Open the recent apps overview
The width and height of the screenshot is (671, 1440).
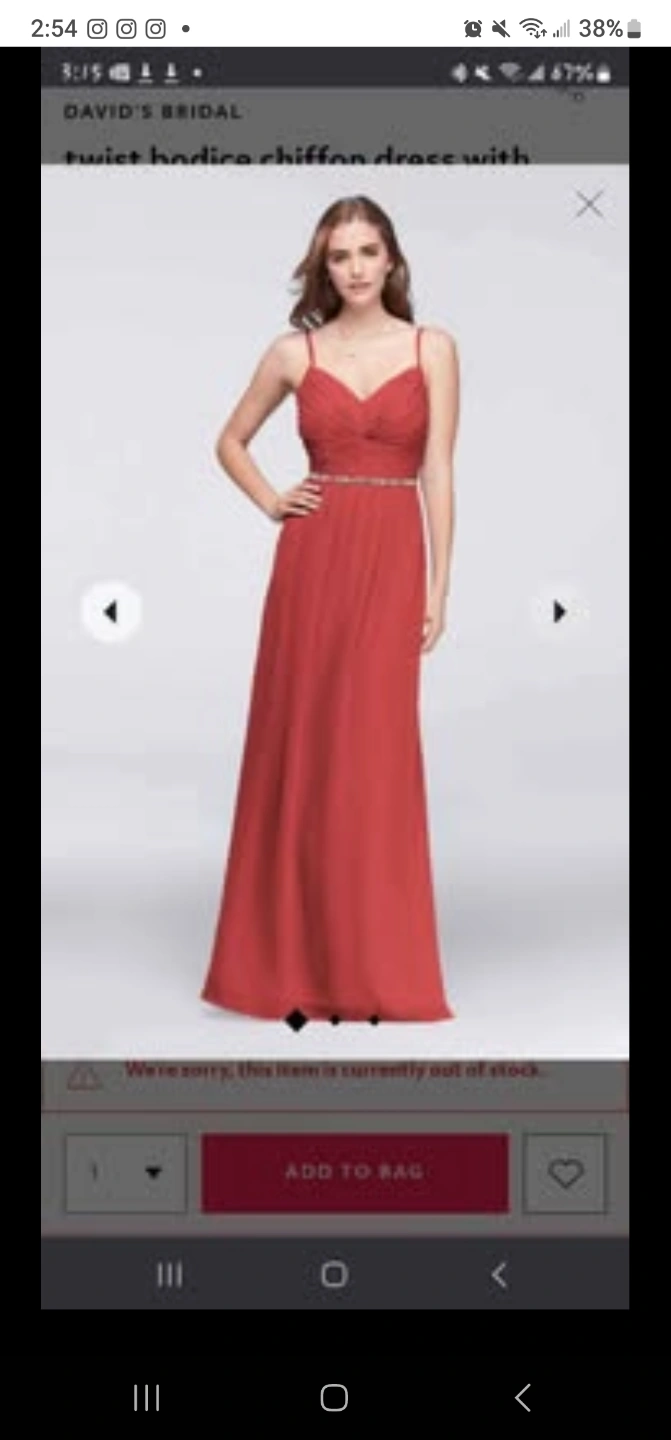147,1397
